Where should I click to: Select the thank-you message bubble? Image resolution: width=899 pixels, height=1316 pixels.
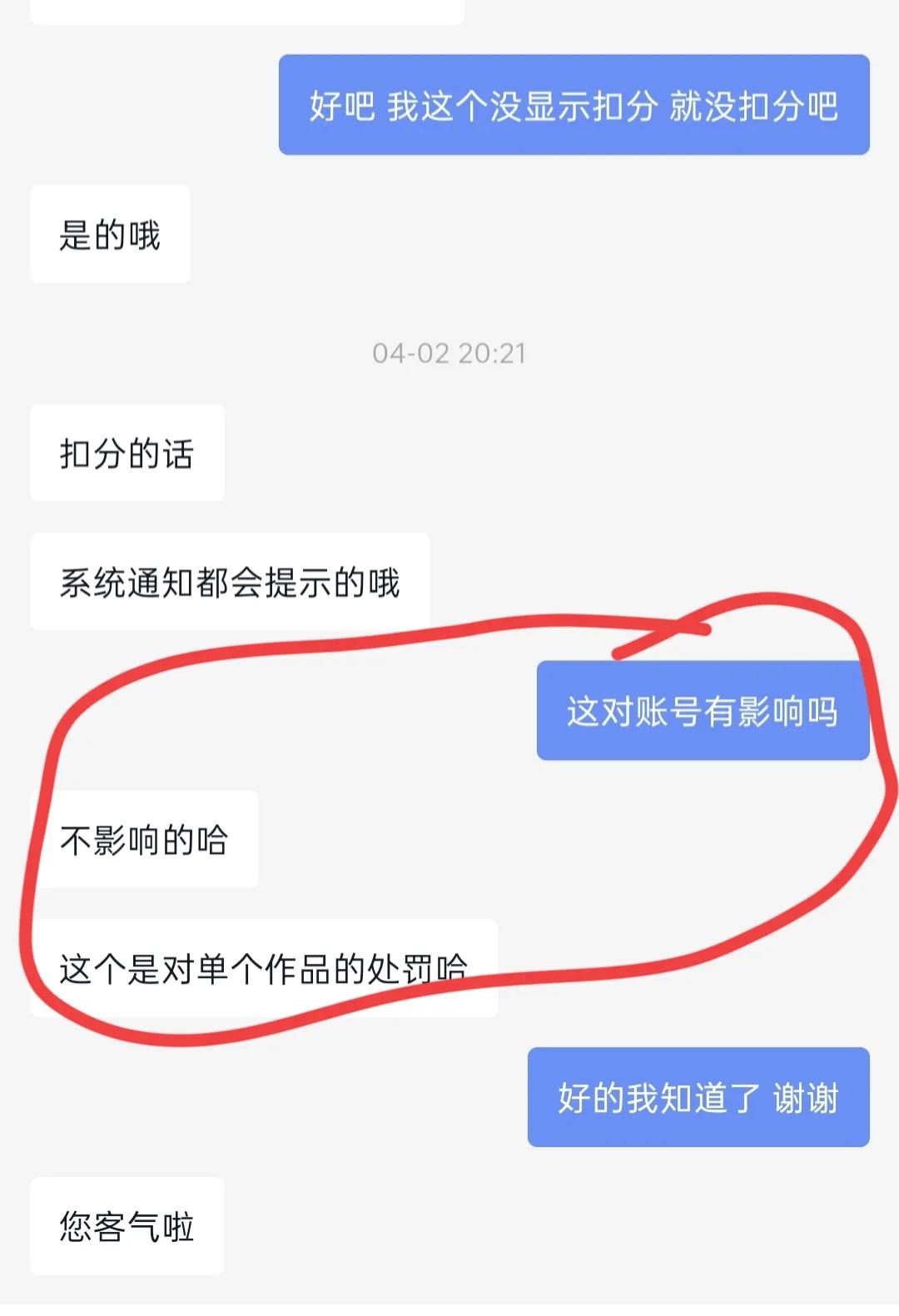tap(699, 1099)
